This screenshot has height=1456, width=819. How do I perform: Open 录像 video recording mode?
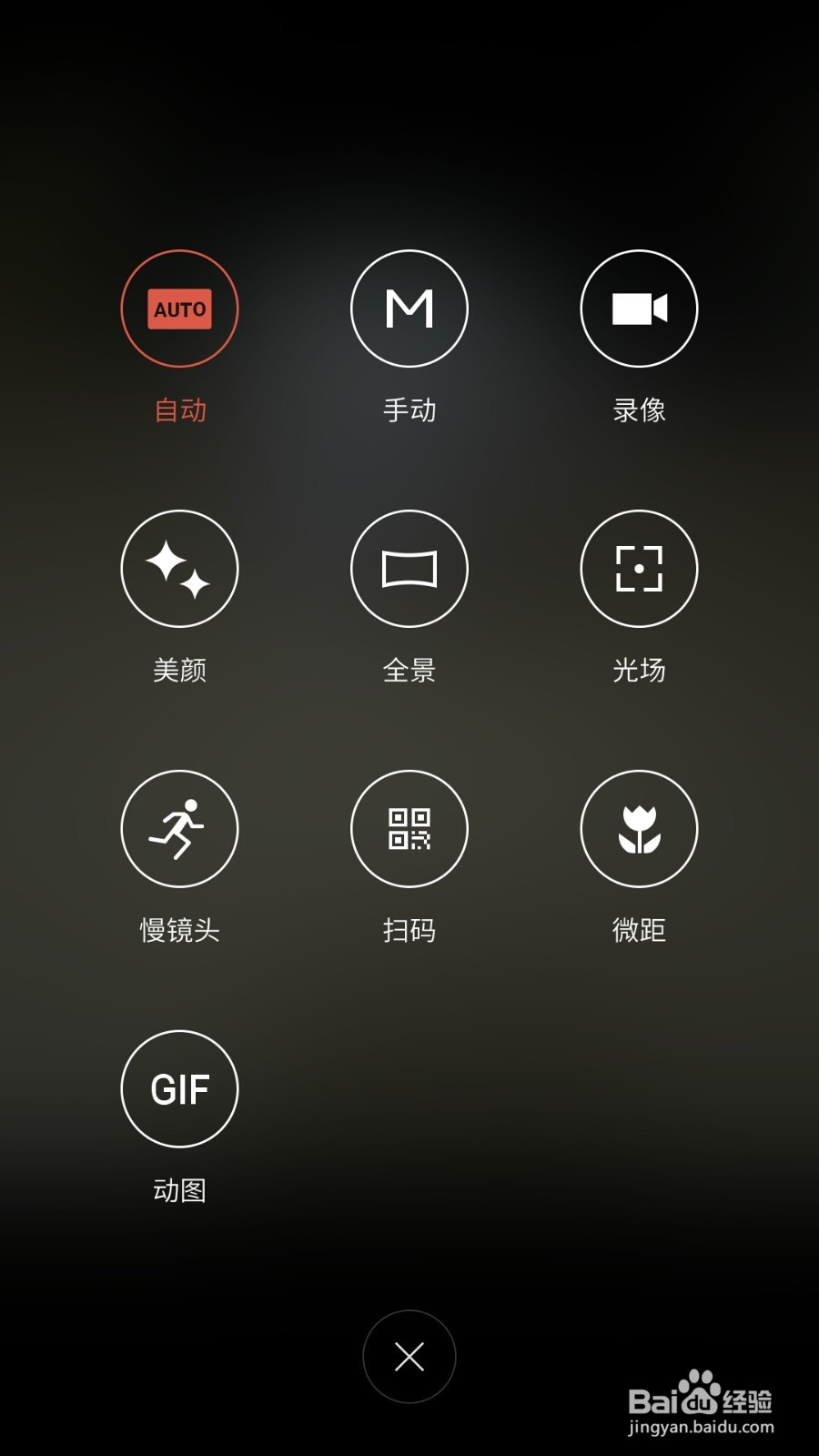pos(640,308)
